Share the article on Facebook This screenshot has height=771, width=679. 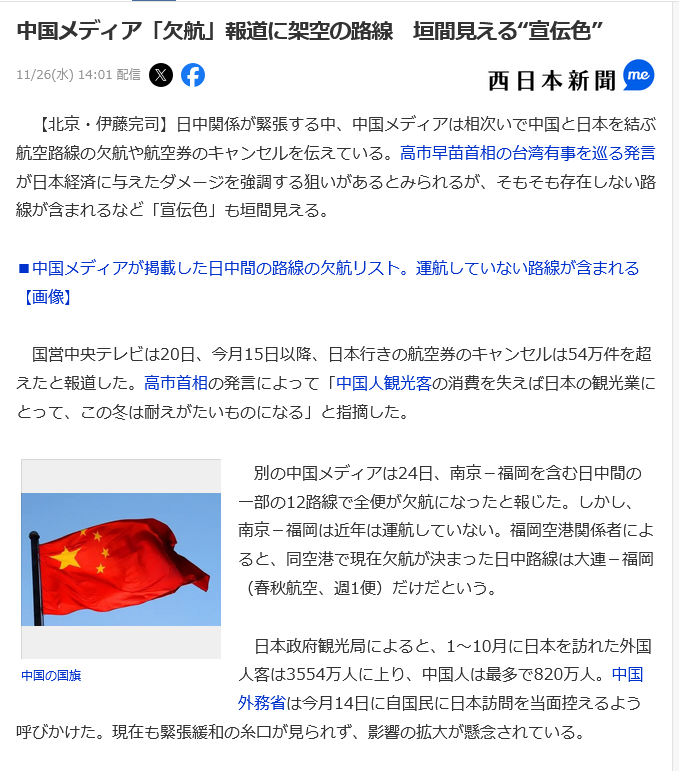pyautogui.click(x=193, y=75)
